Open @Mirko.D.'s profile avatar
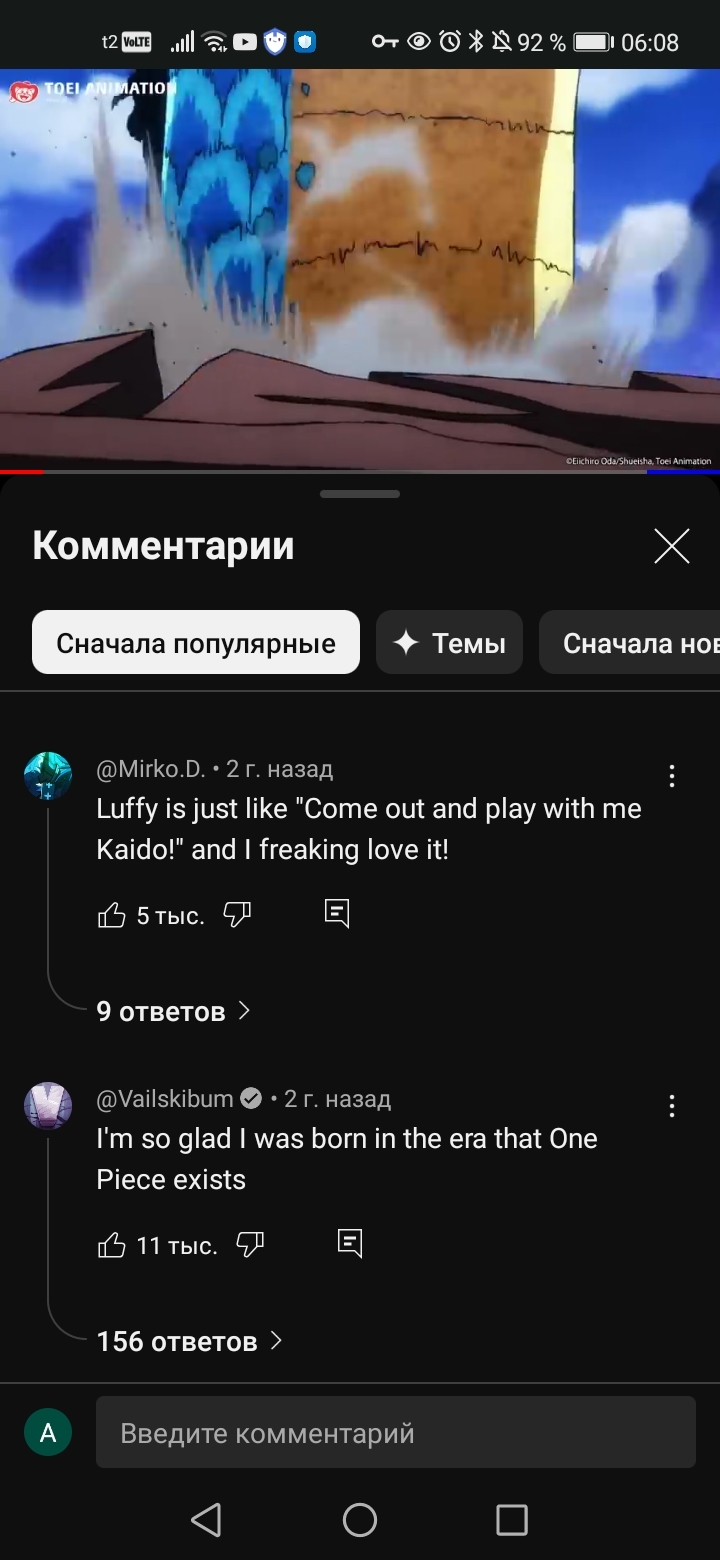This screenshot has width=720, height=1560. point(48,776)
